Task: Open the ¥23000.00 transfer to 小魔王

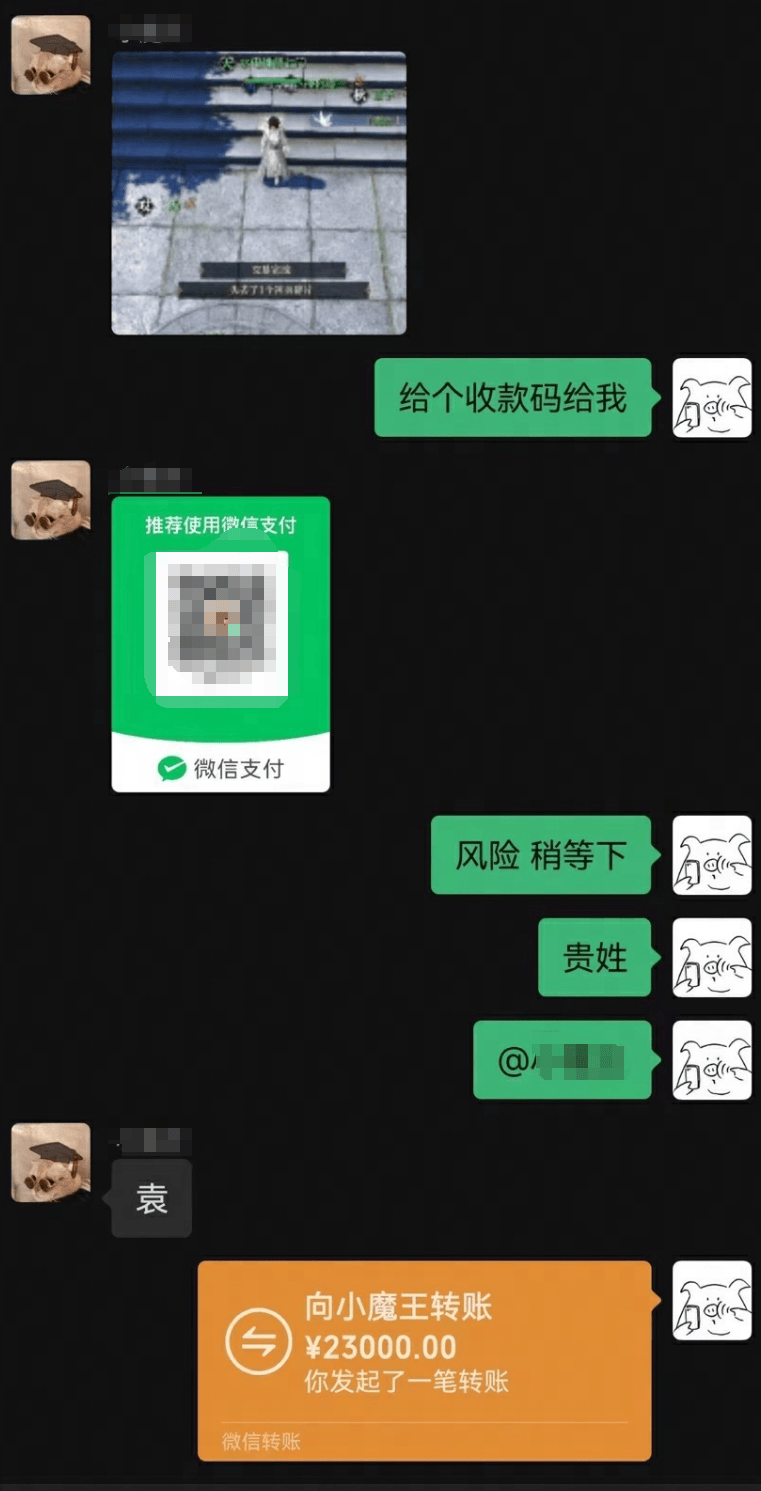Action: coord(424,1359)
